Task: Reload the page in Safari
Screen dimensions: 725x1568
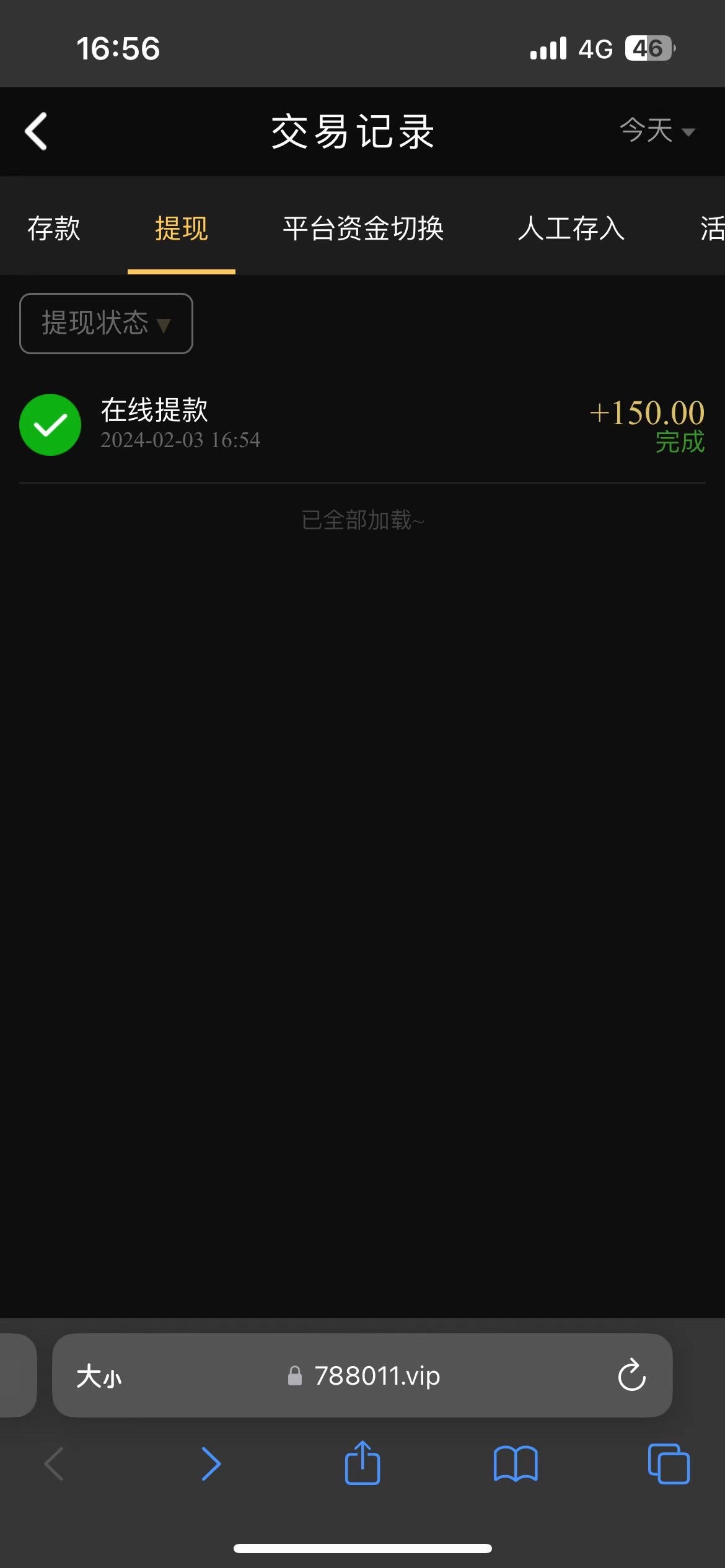Action: coord(631,1375)
